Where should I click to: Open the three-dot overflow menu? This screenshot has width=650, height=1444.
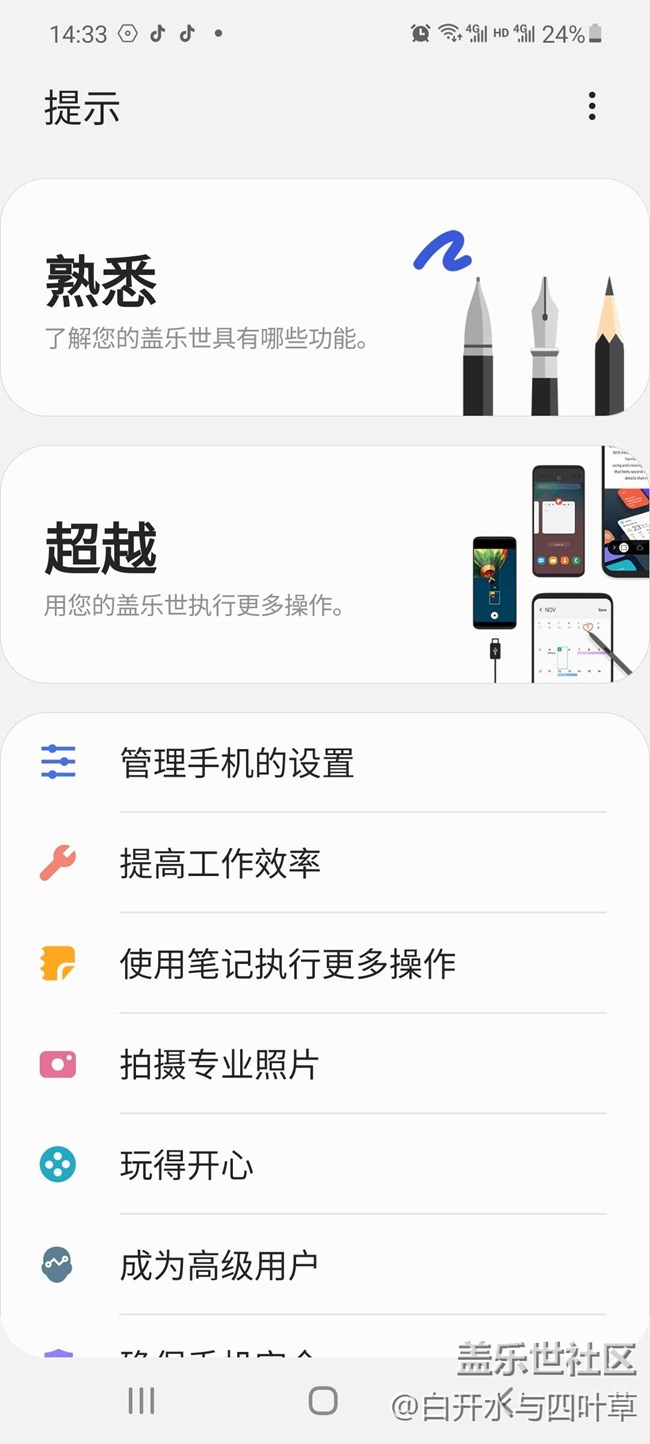pos(592,106)
